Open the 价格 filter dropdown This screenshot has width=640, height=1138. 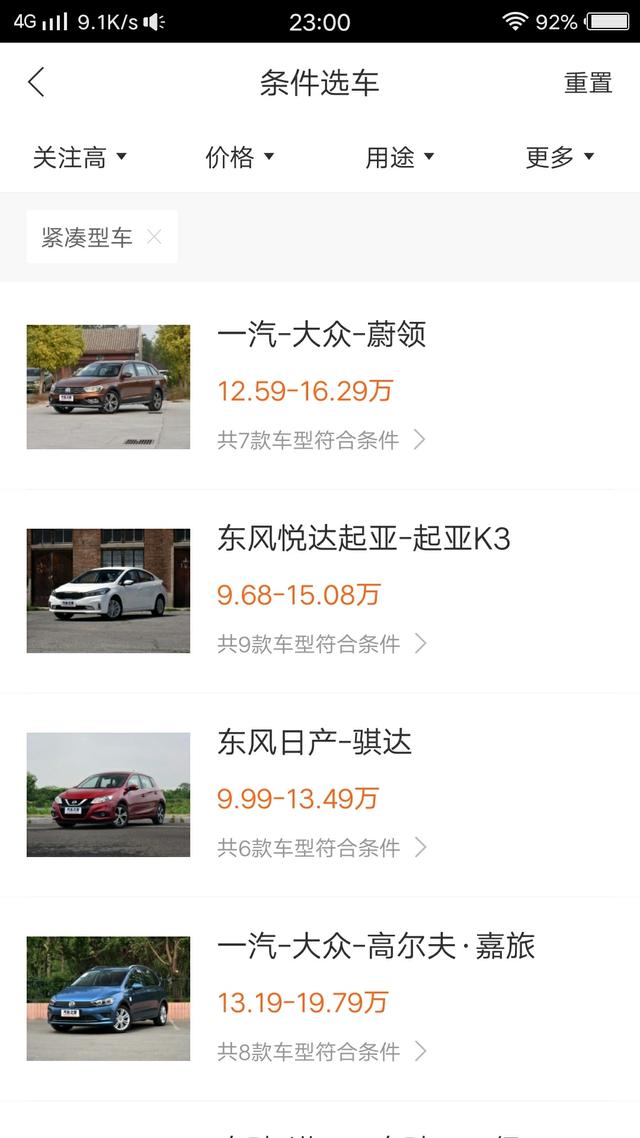coord(240,157)
